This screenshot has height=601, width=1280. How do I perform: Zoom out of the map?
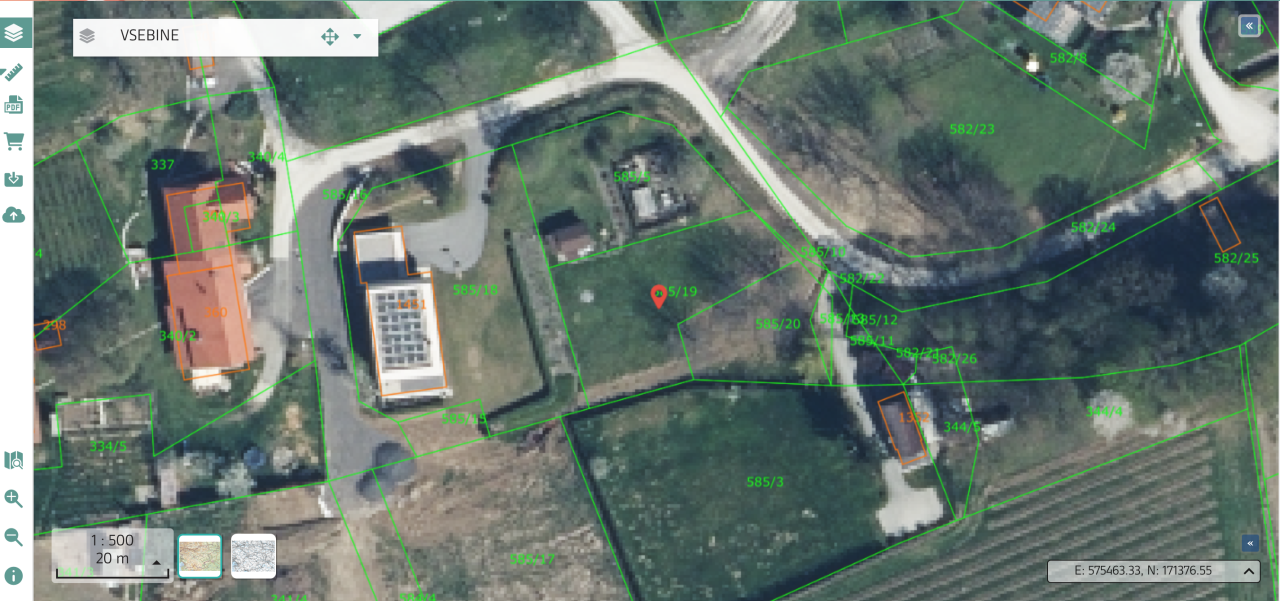[x=14, y=537]
